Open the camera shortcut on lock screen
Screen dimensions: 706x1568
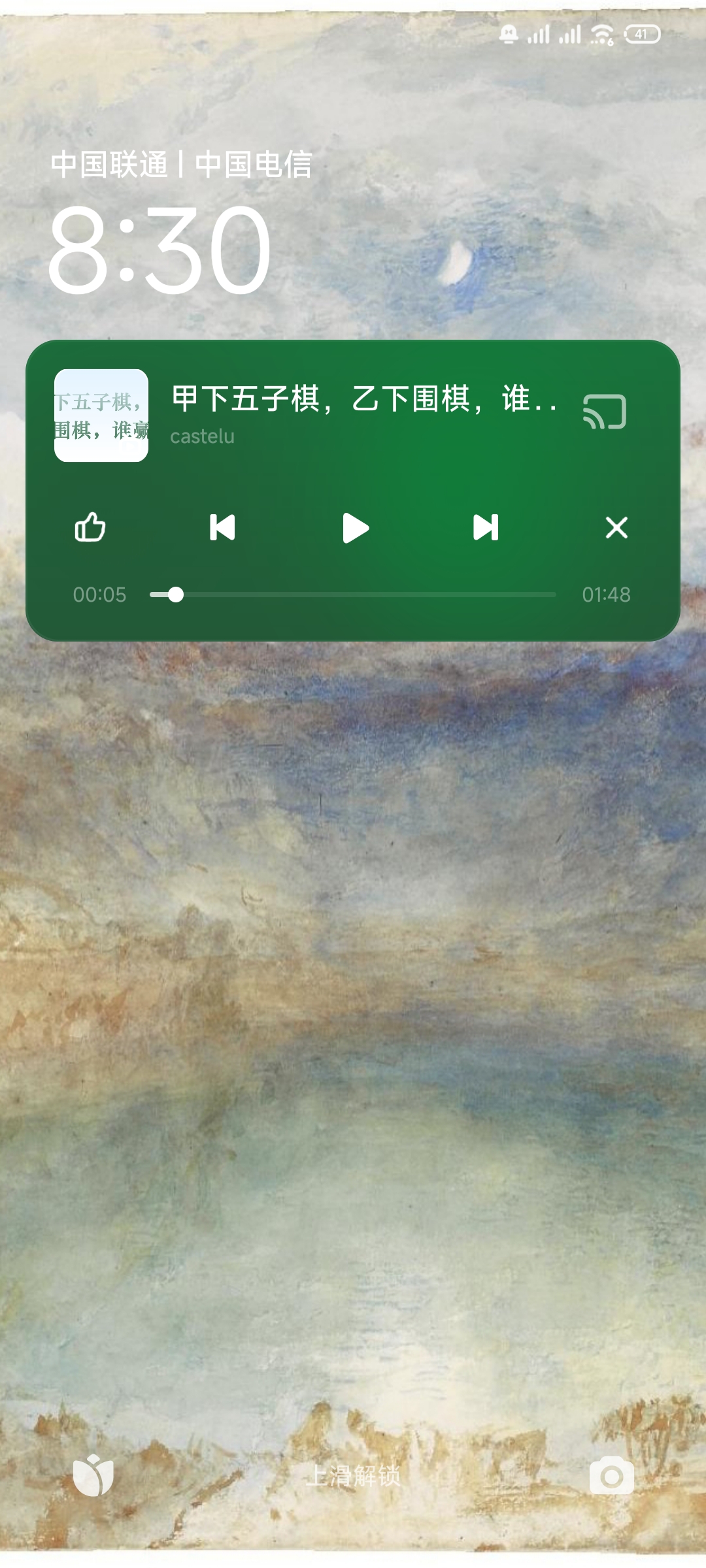pyautogui.click(x=612, y=1475)
